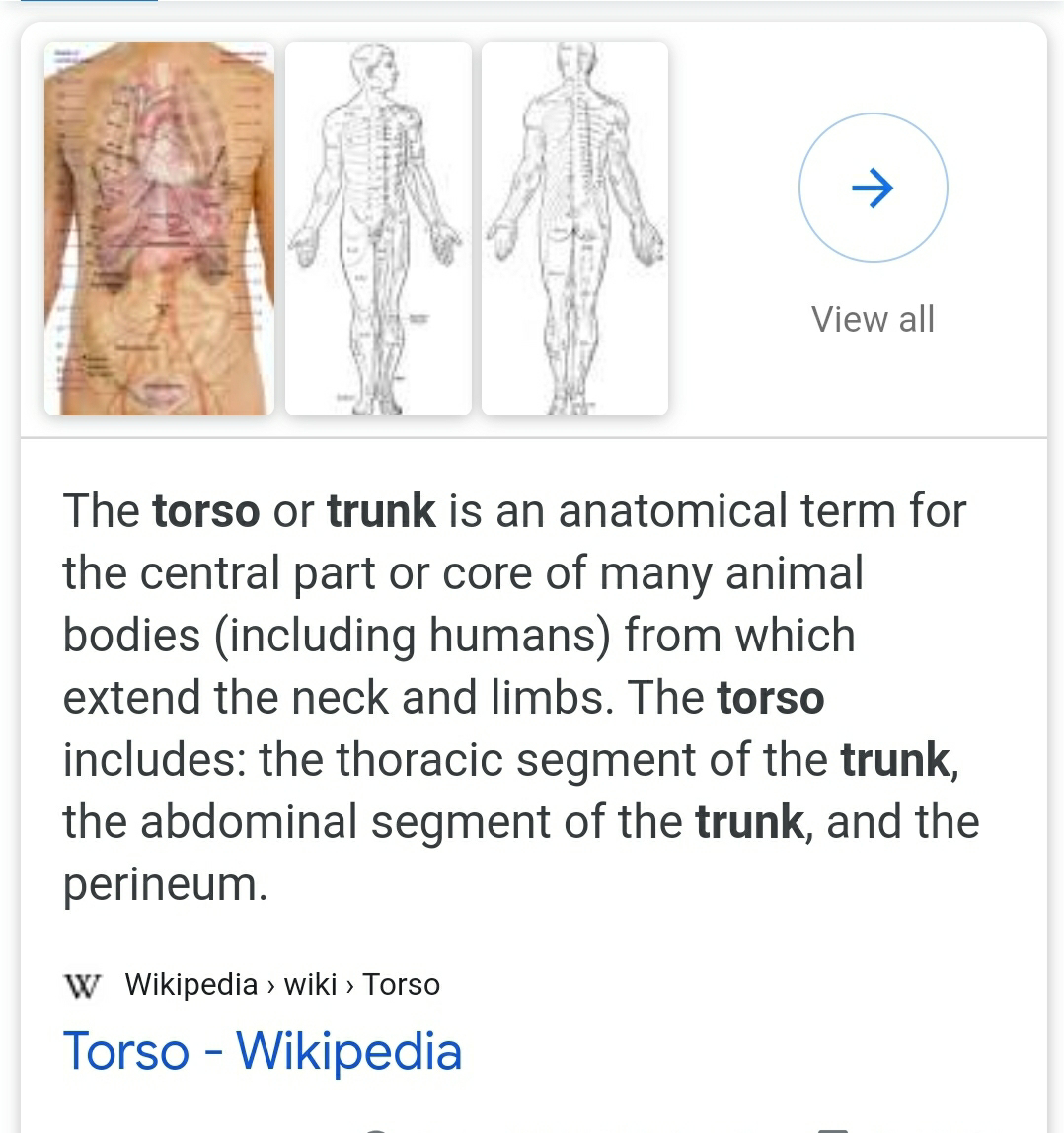Open the colored torso anatomy image
1064x1133 pixels.
pos(159,229)
